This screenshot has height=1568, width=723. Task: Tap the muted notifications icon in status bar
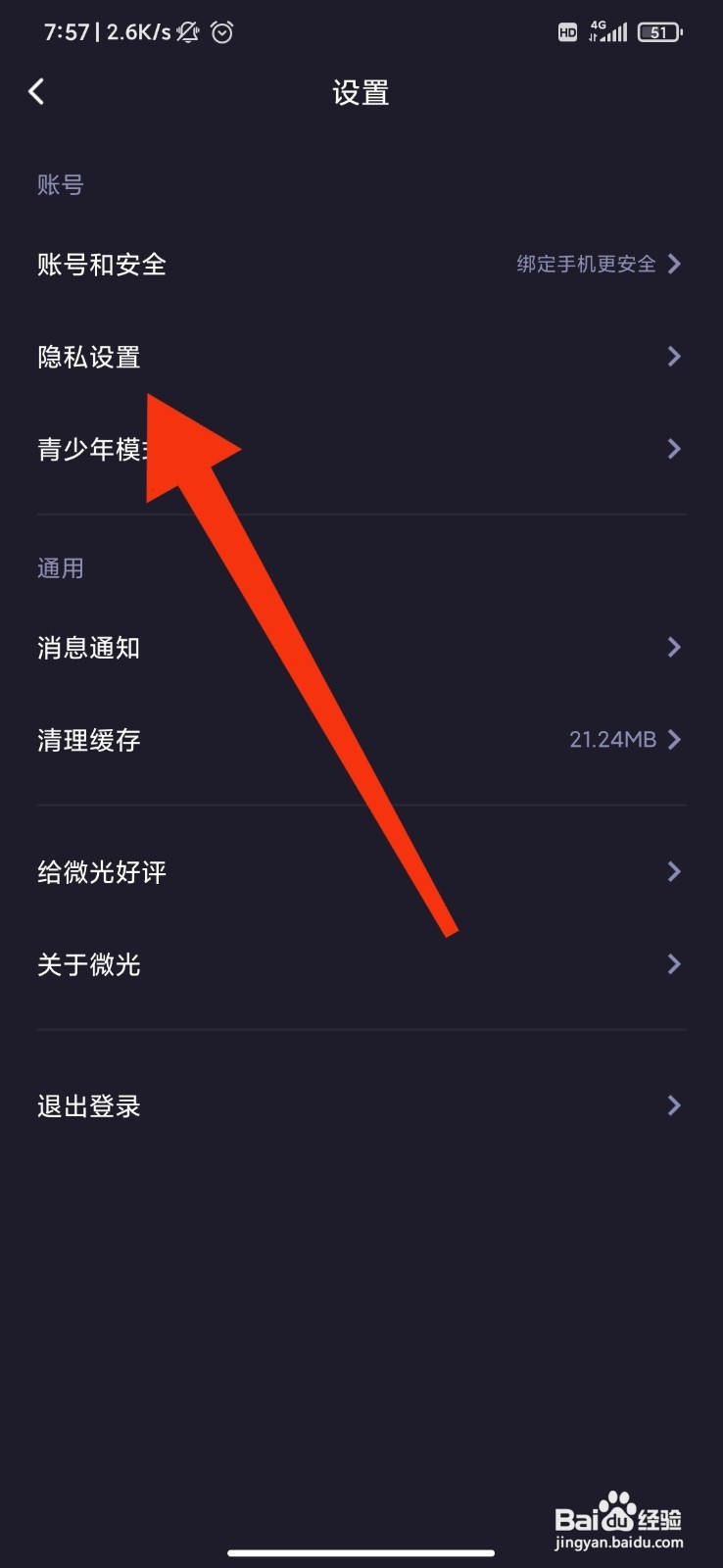click(186, 32)
